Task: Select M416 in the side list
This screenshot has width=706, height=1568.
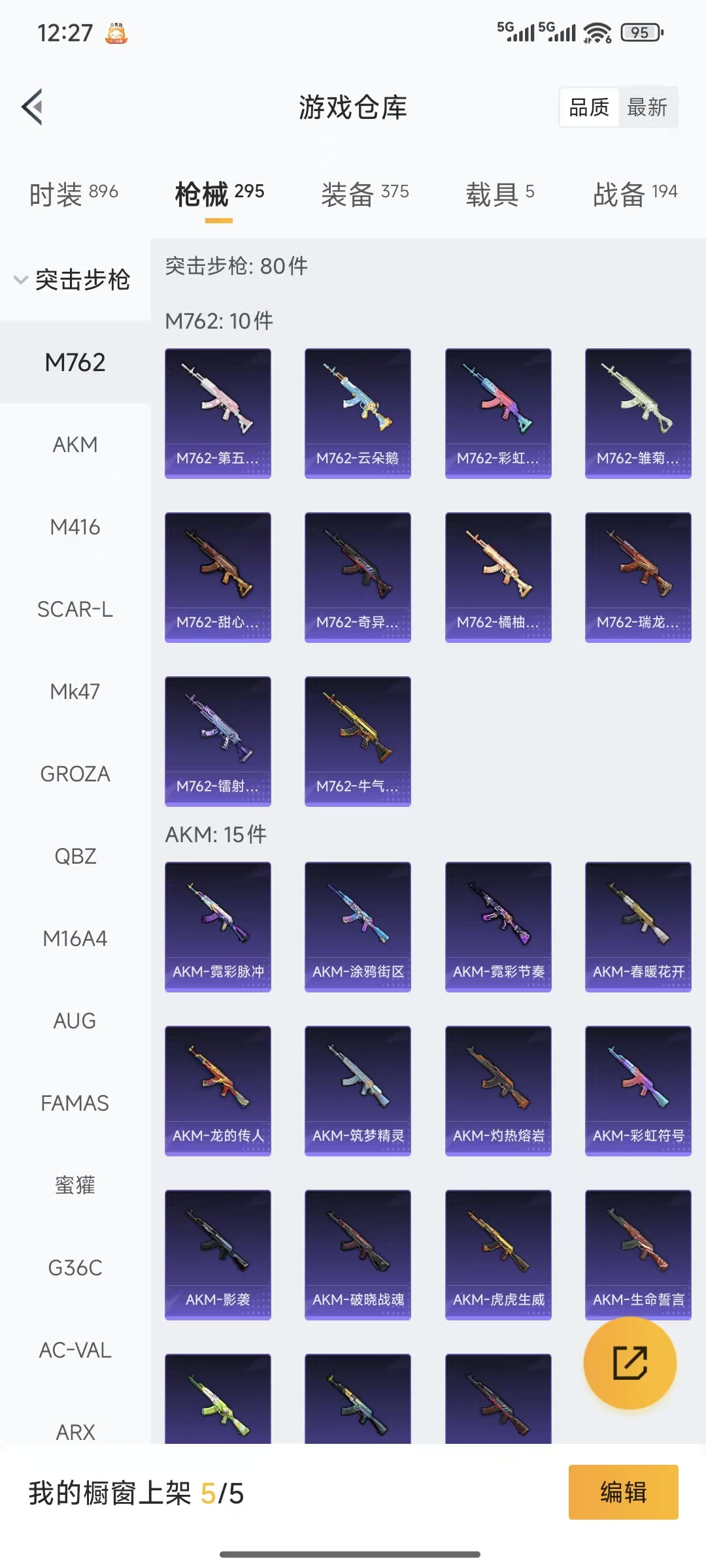Action: click(x=75, y=527)
